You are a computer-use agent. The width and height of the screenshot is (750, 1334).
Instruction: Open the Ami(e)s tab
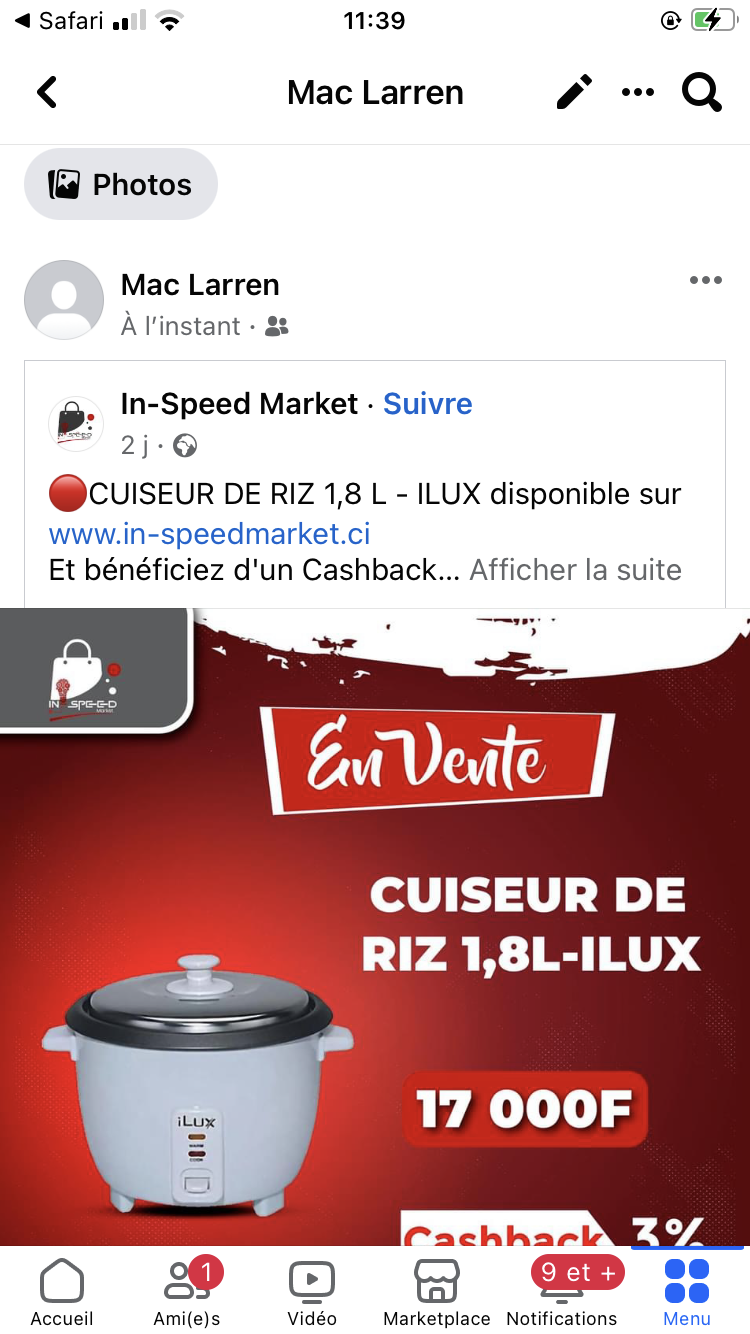187,1291
